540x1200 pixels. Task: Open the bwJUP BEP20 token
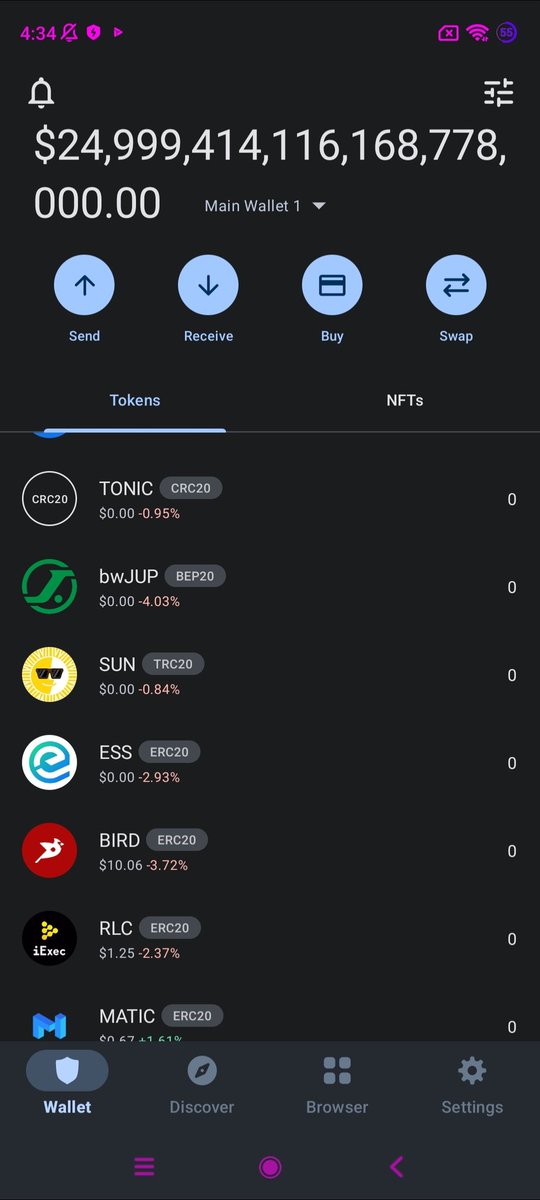click(270, 587)
